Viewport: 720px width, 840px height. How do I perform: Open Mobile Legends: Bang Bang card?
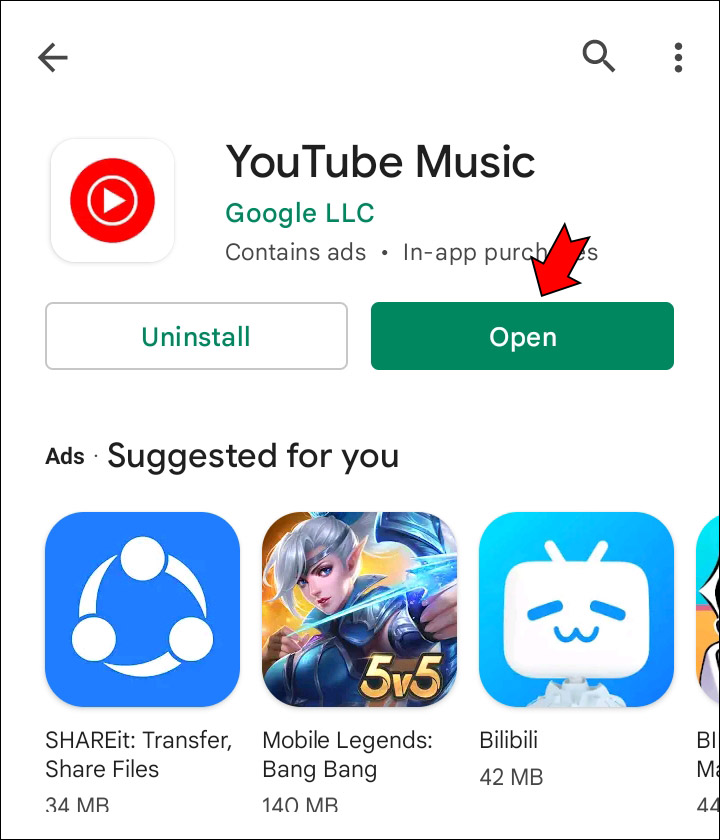(360, 609)
